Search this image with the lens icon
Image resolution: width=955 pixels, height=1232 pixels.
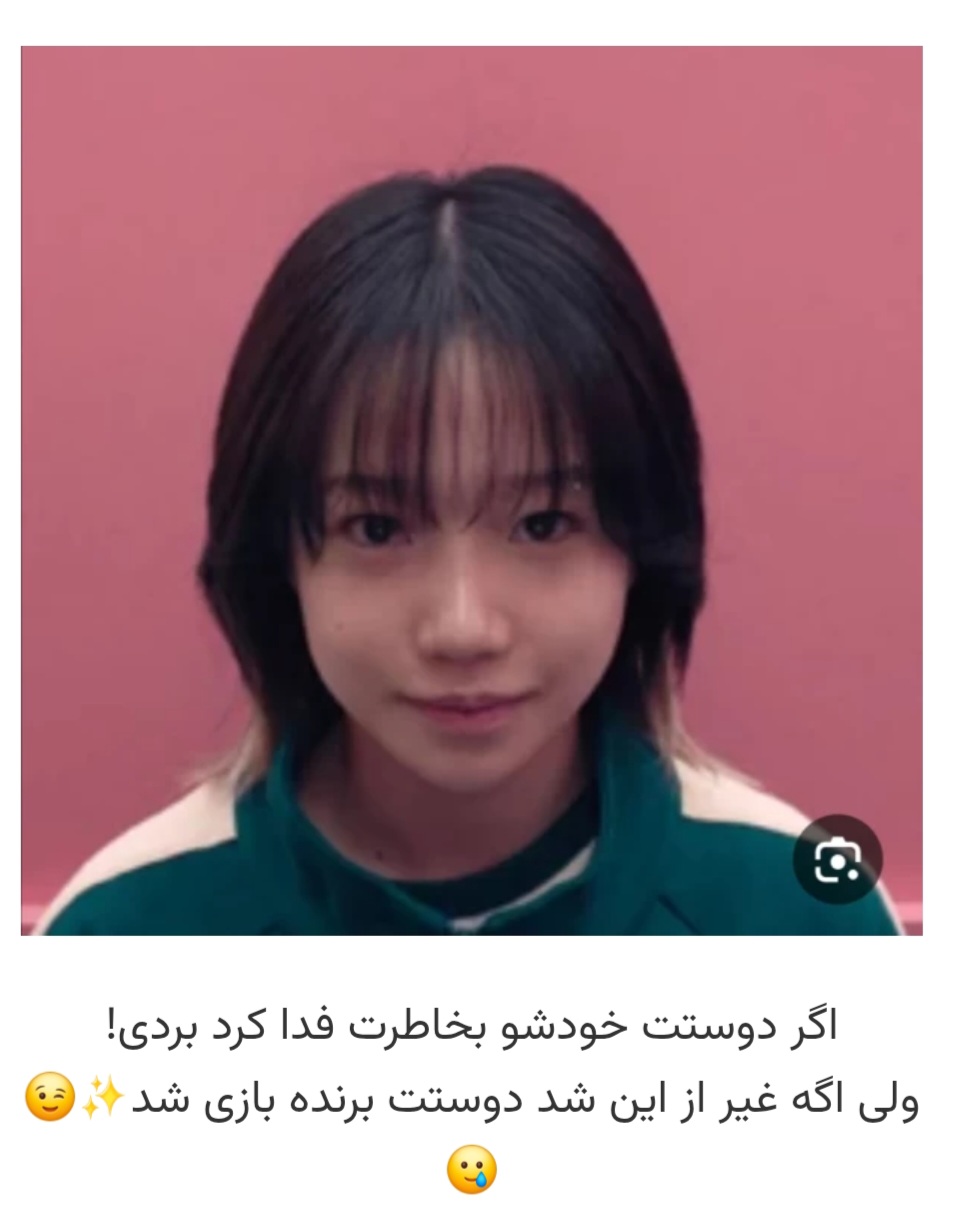837,859
